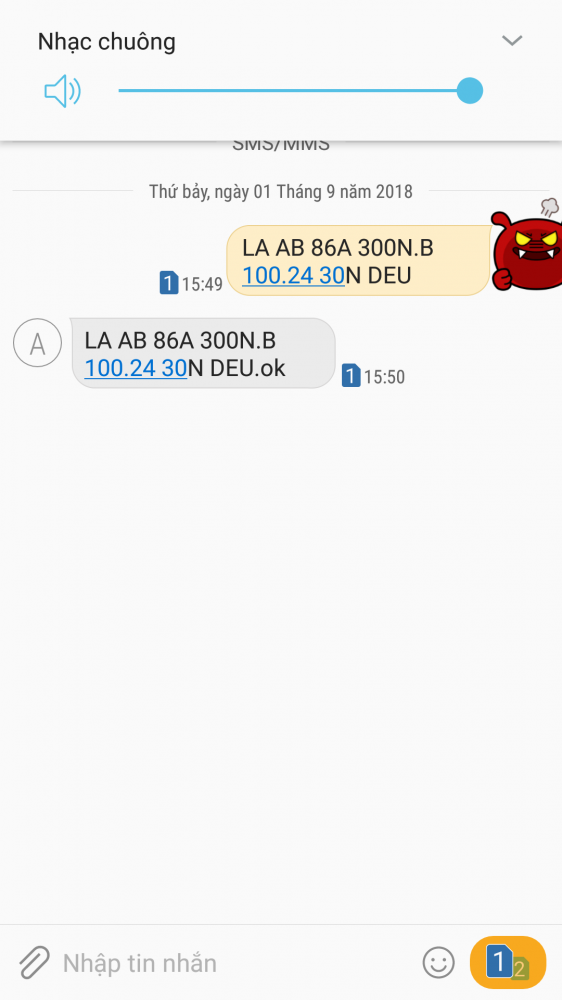The height and width of the screenshot is (1000, 562).
Task: Send the message using the SIM 1 button
Action: pos(508,962)
